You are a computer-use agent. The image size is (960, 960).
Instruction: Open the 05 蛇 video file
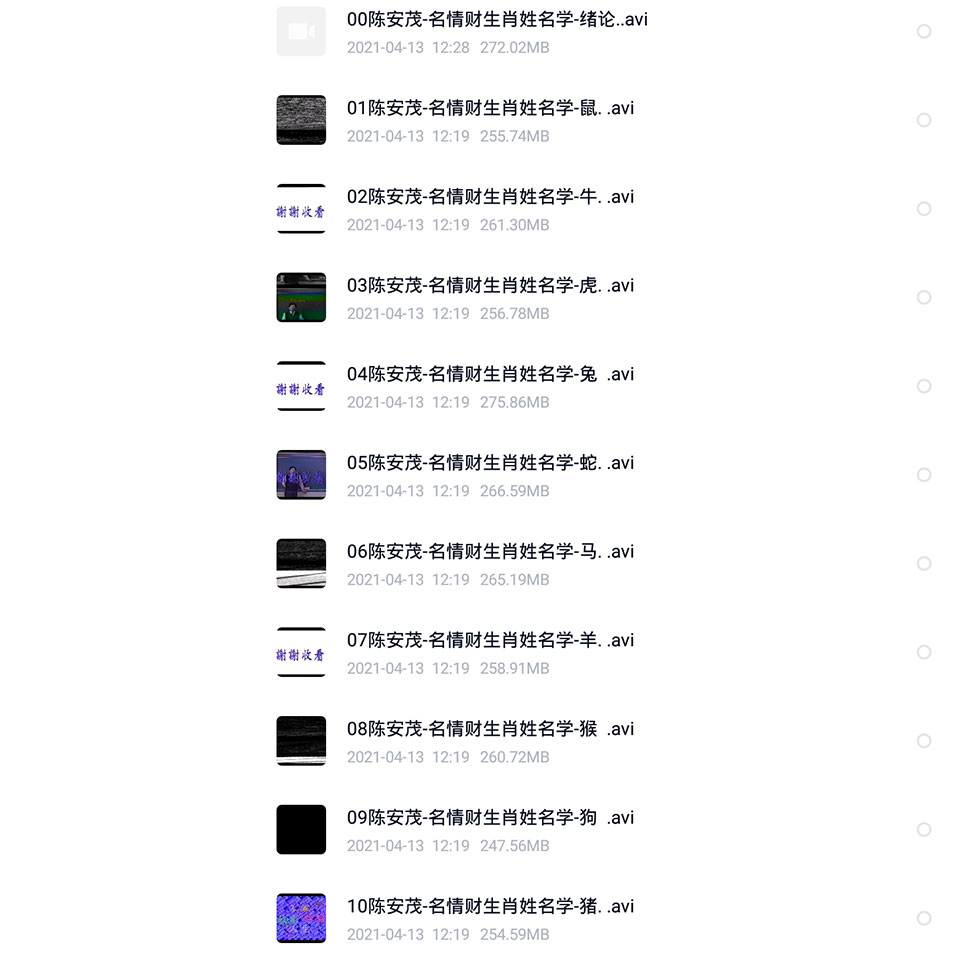[x=490, y=463]
